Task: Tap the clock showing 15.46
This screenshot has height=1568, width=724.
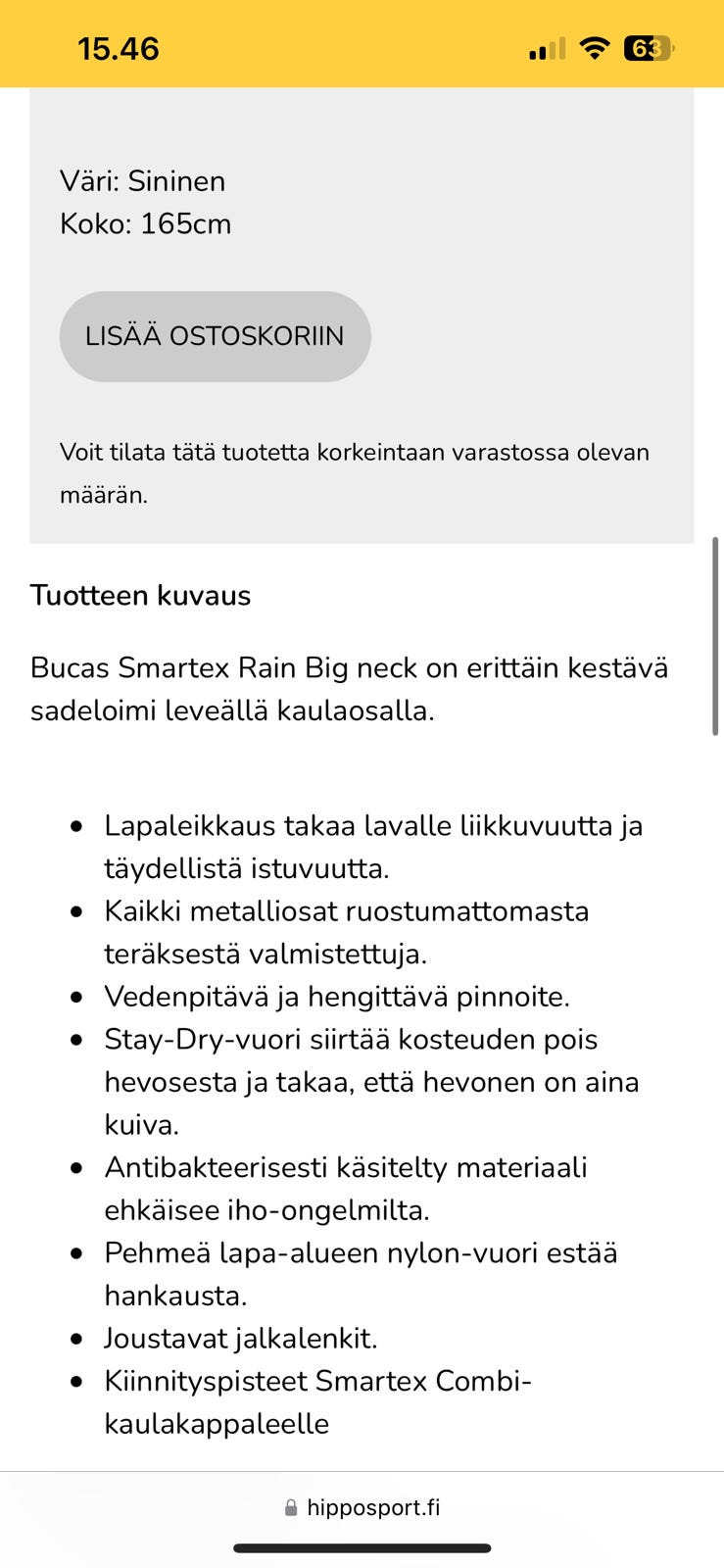Action: click(x=118, y=46)
